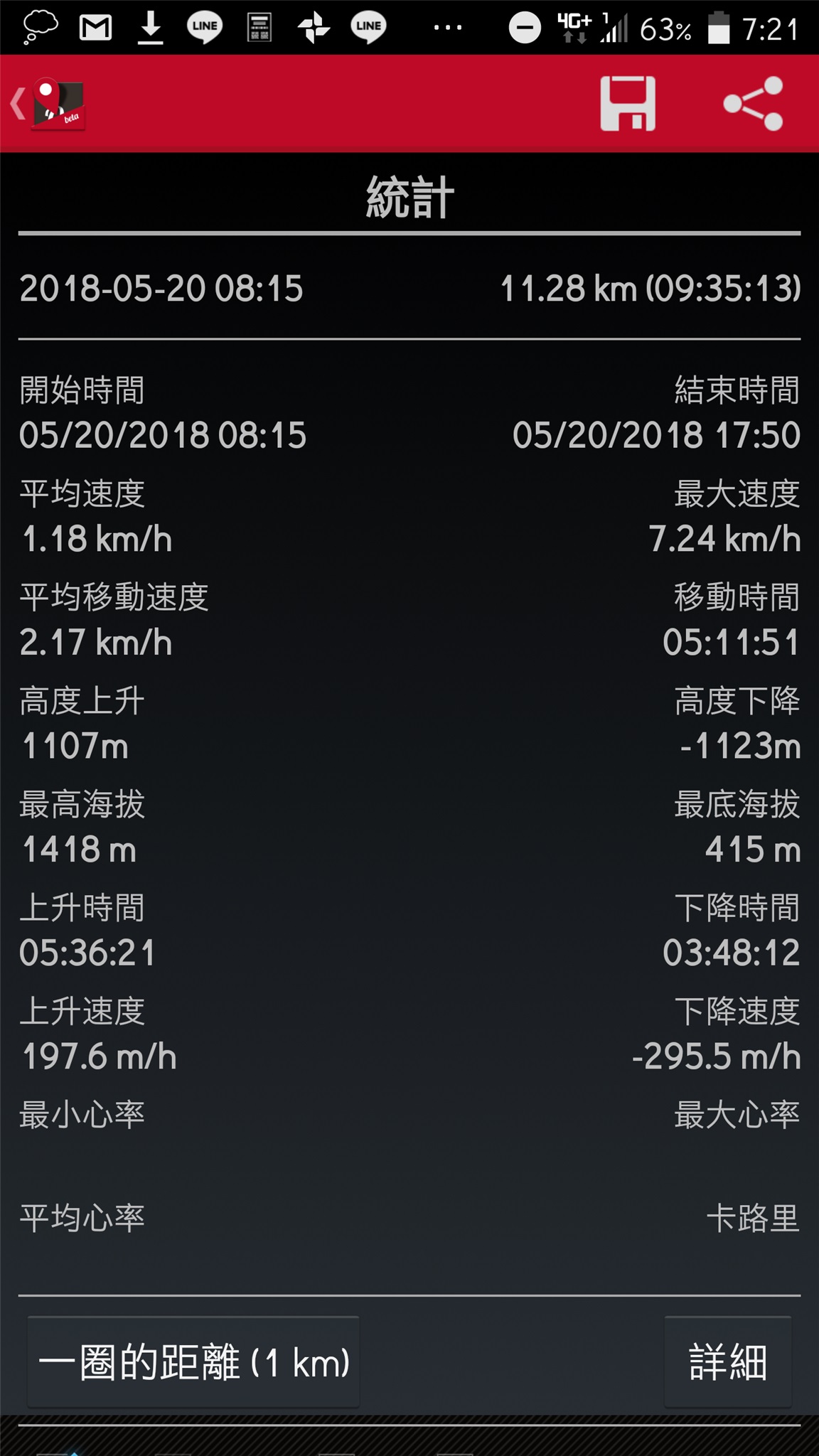The image size is (819, 1456).
Task: Share this hiking statistics record
Action: pyautogui.click(x=754, y=104)
